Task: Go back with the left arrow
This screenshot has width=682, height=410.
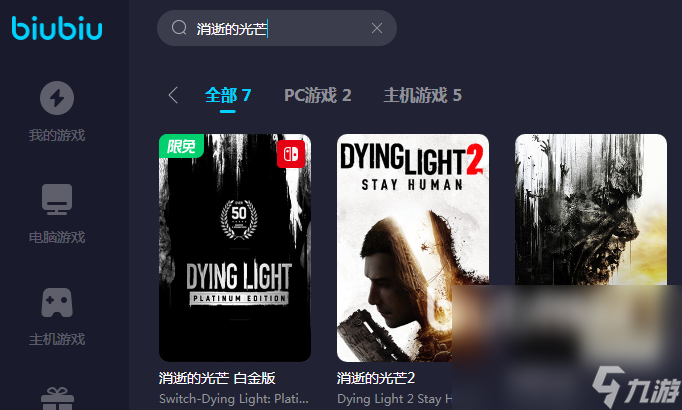Action: tap(173, 95)
